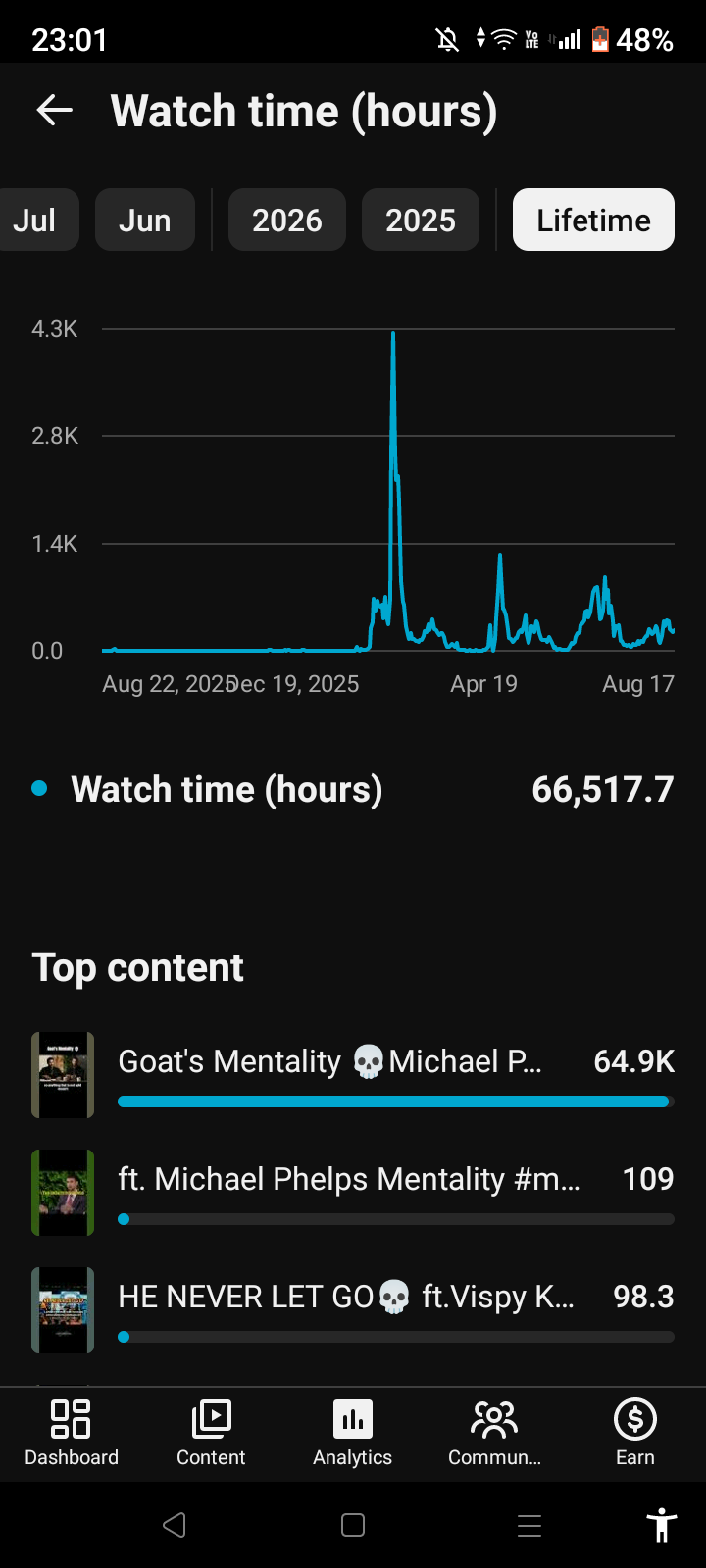Image resolution: width=706 pixels, height=1568 pixels.
Task: Open ft. Michael Phelps Mentality video row
Action: click(x=353, y=1193)
